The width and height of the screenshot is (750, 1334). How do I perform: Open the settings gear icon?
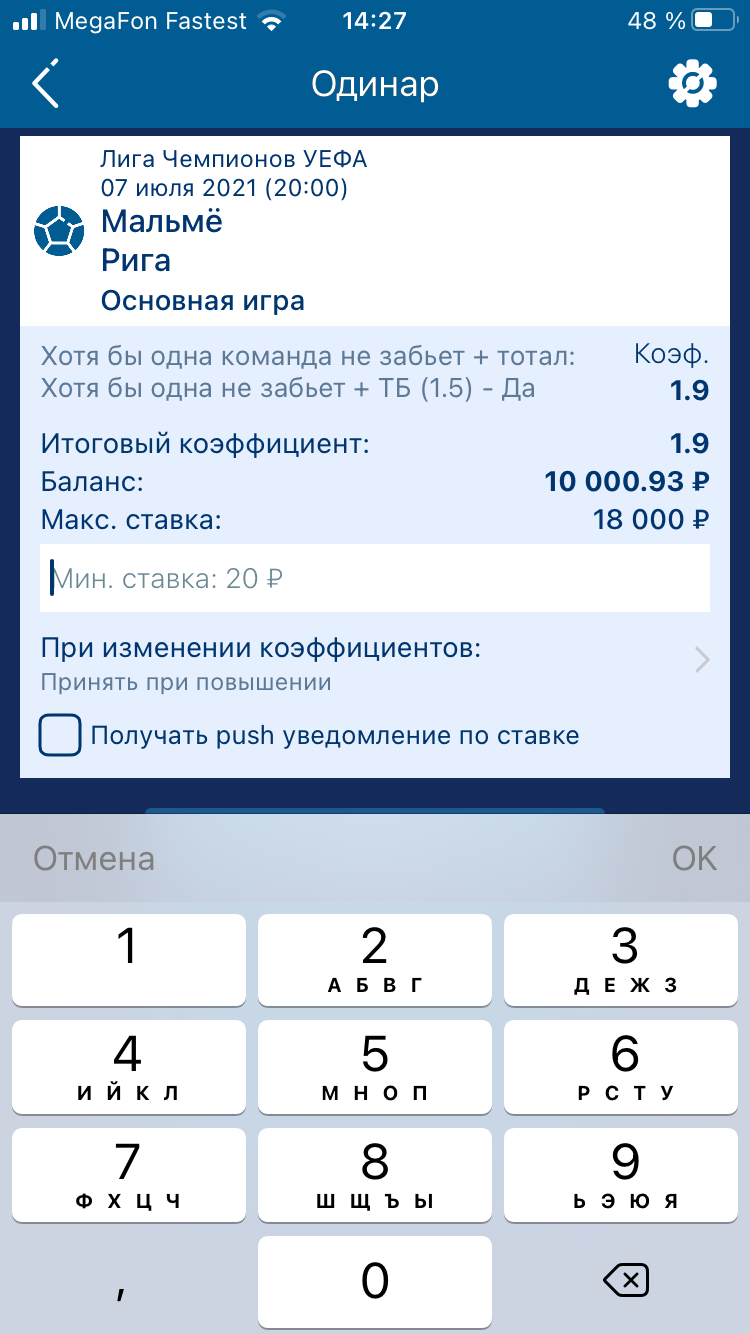(x=692, y=84)
